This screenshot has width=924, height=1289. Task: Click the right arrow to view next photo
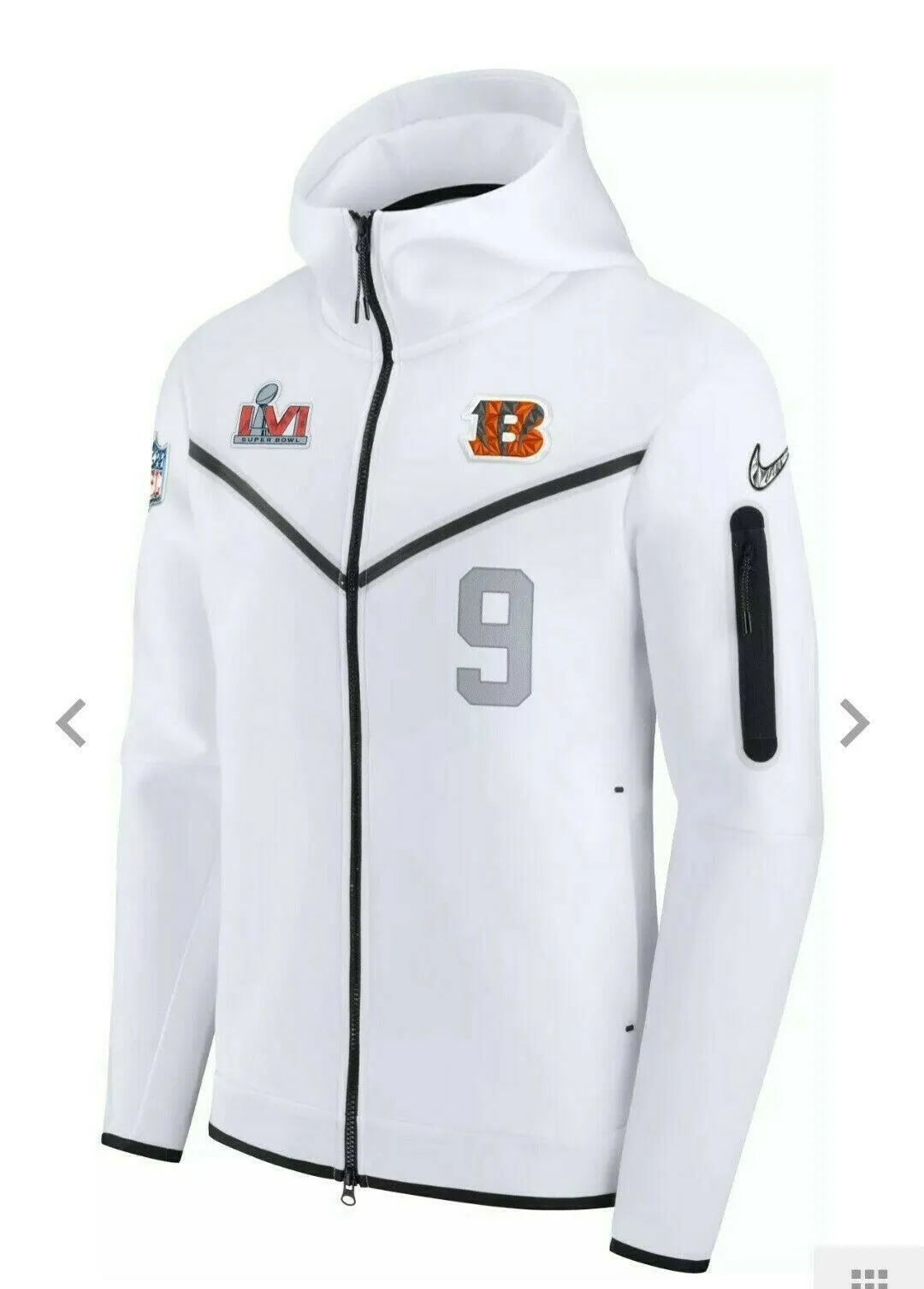(852, 722)
